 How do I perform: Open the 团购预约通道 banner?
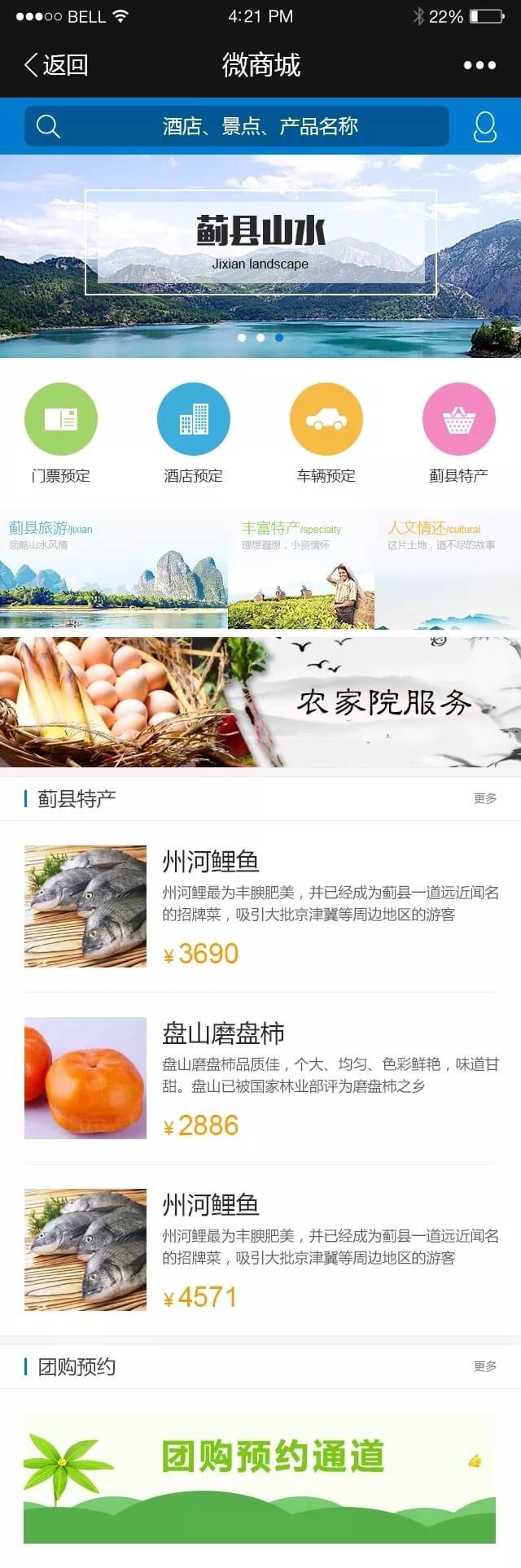[x=260, y=1477]
